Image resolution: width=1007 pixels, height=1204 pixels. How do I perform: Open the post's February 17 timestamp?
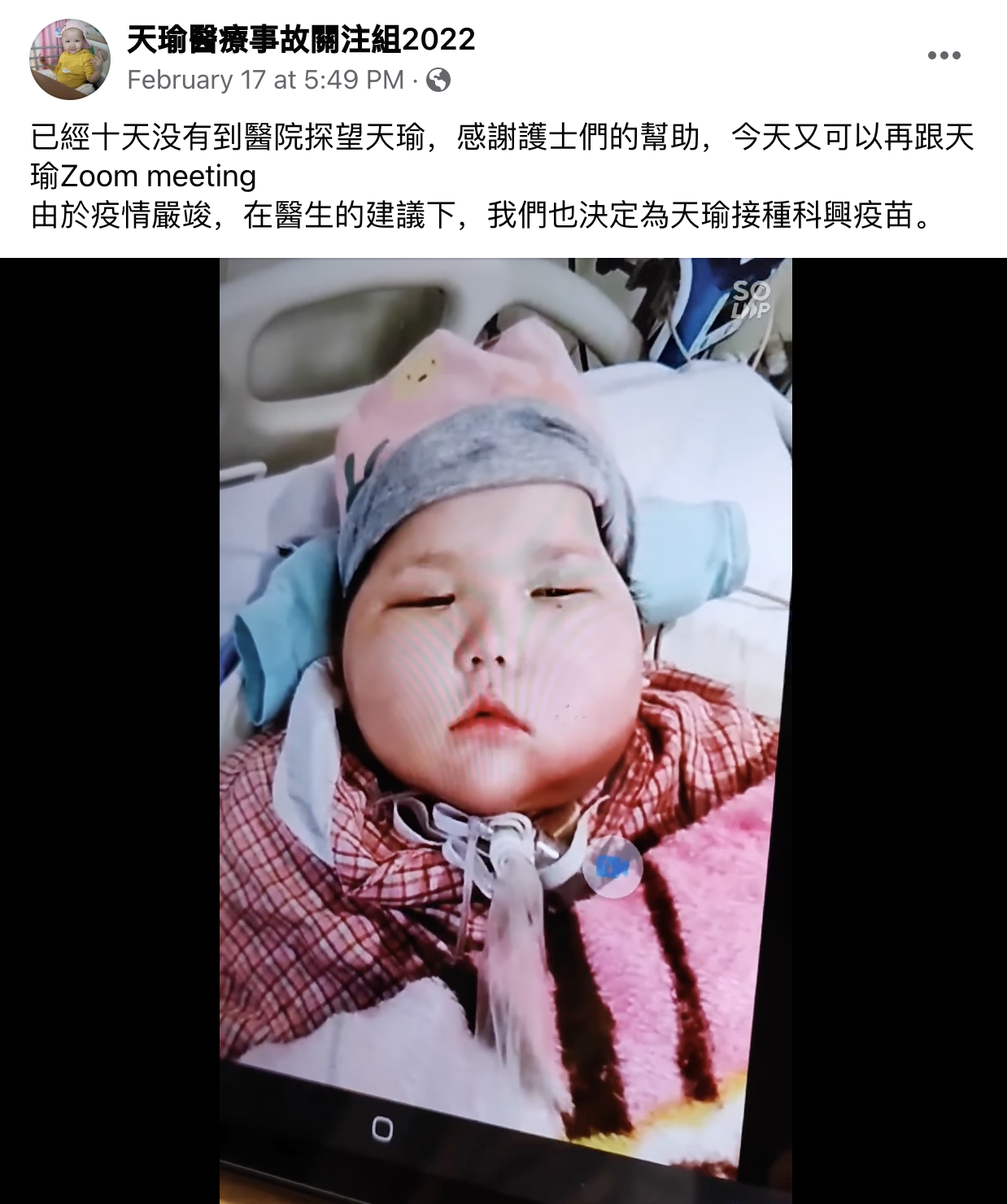pos(265,80)
